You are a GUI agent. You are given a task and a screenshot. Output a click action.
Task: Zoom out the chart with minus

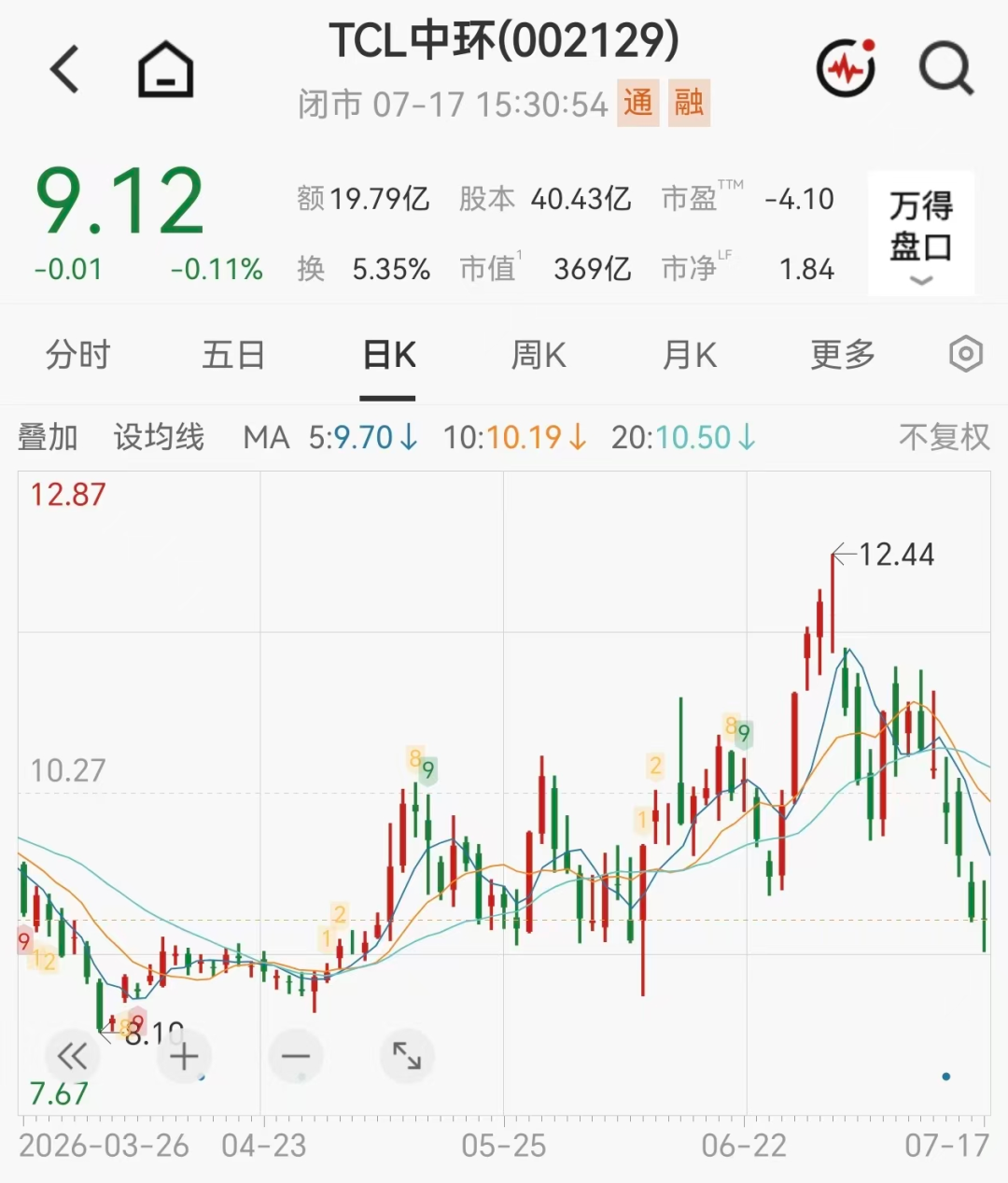pyautogui.click(x=296, y=1057)
